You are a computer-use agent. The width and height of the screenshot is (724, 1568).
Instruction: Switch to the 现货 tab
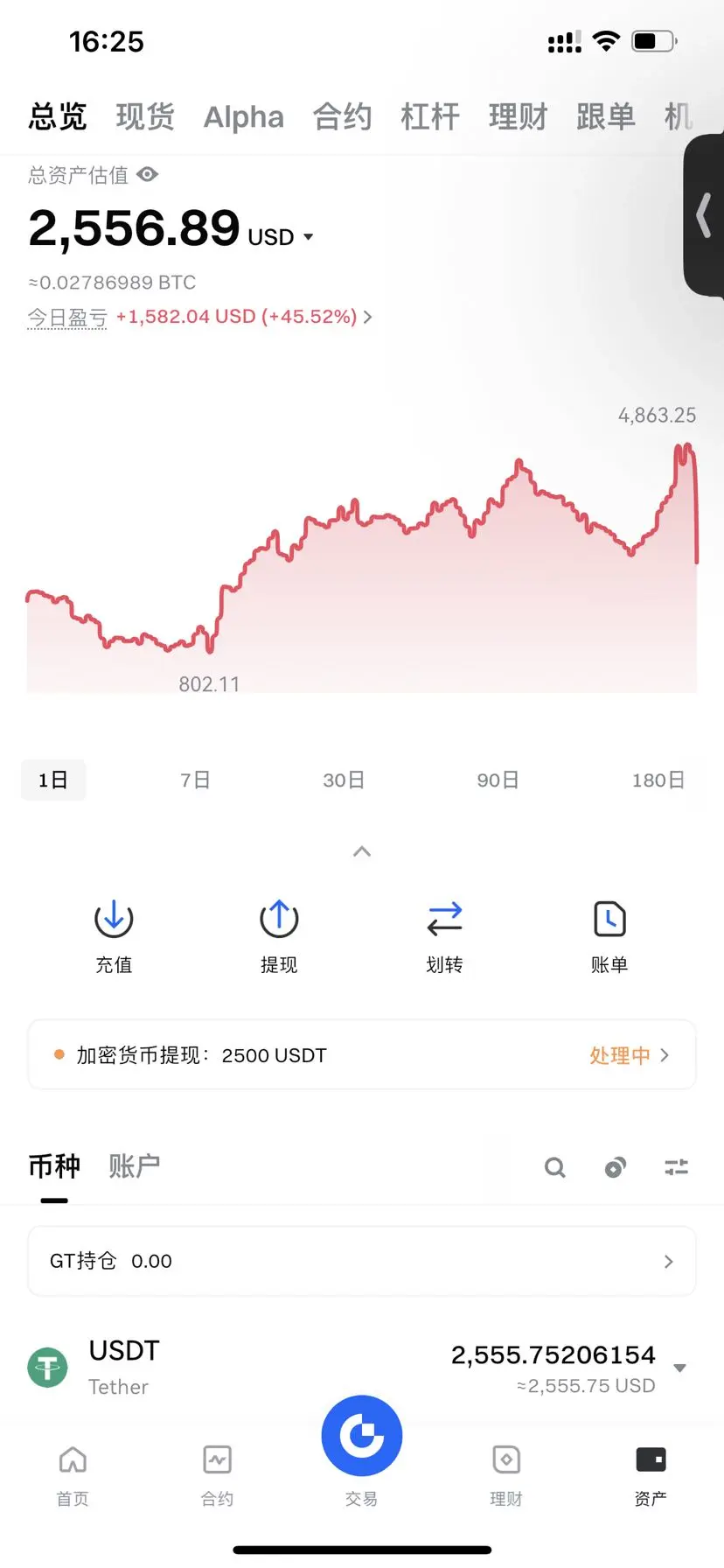coord(145,116)
